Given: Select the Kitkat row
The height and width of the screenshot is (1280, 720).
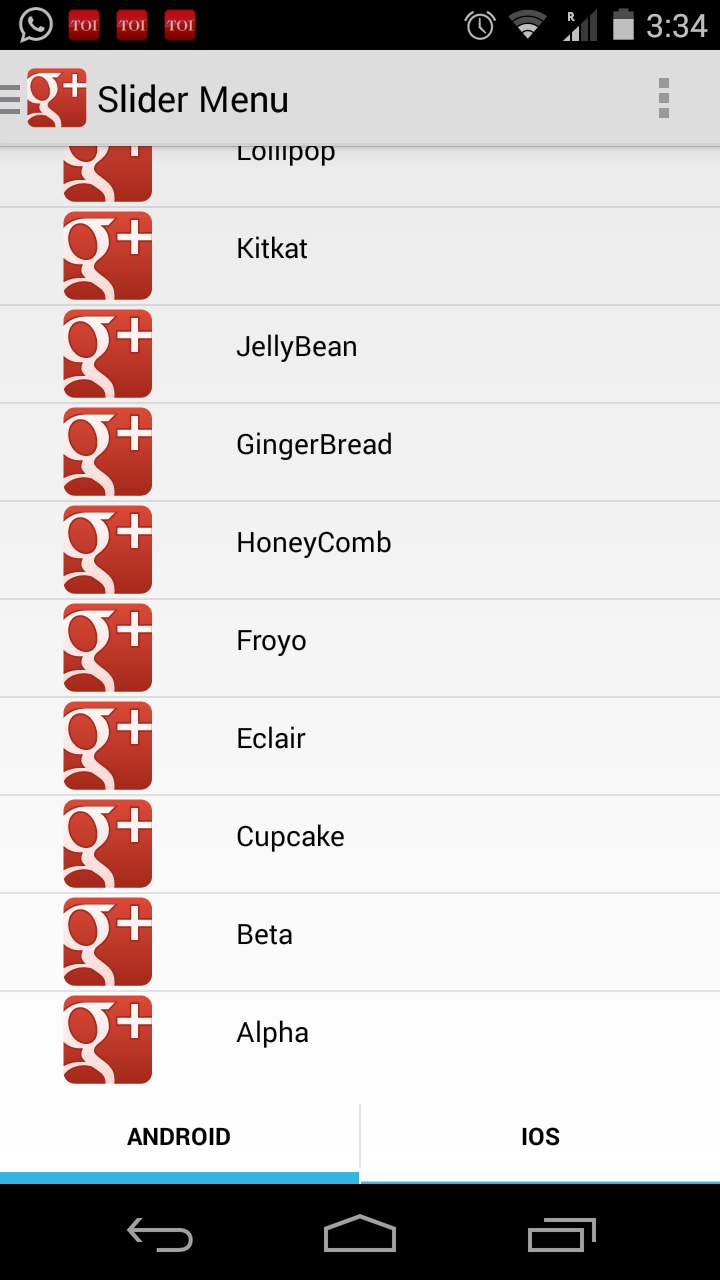Looking at the screenshot, I should [360, 256].
